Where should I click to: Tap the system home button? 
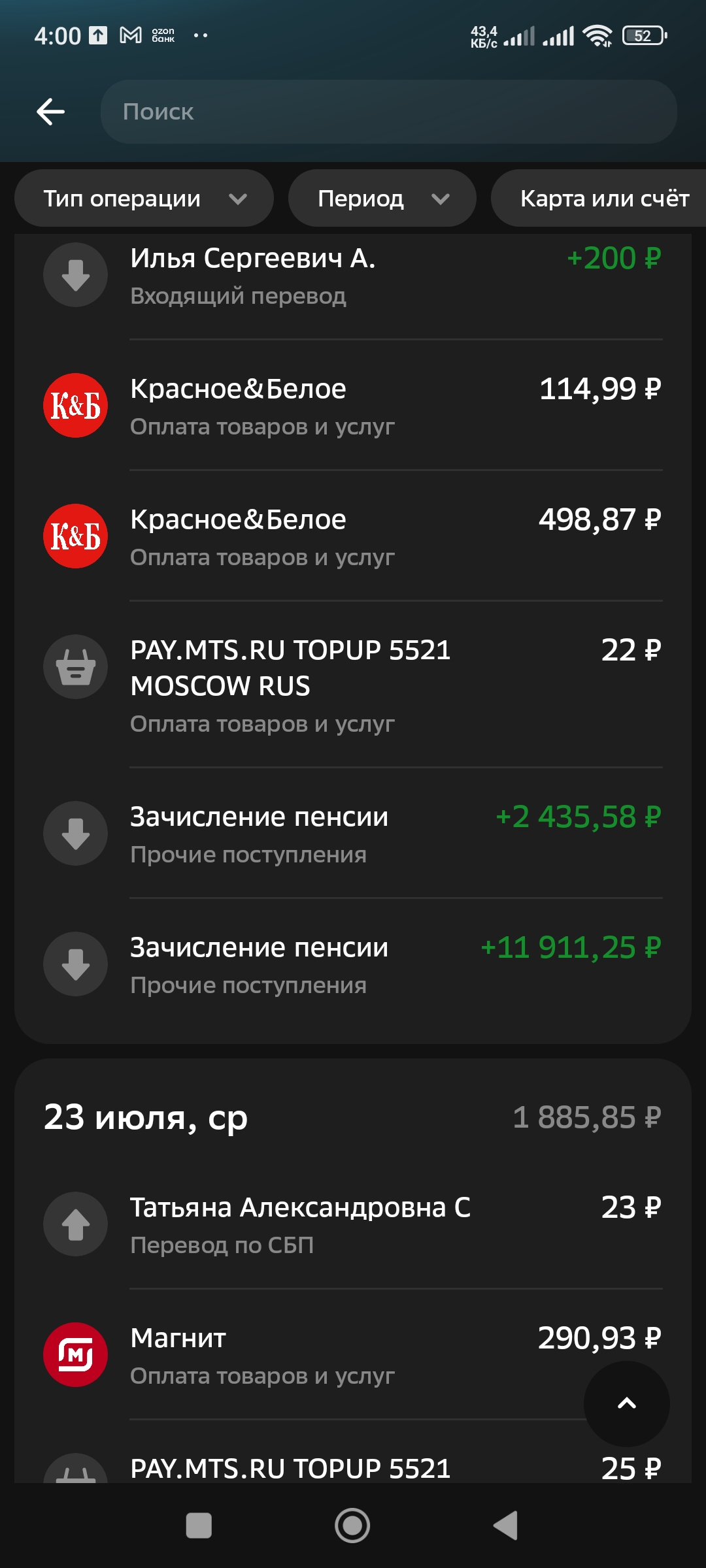352,1526
